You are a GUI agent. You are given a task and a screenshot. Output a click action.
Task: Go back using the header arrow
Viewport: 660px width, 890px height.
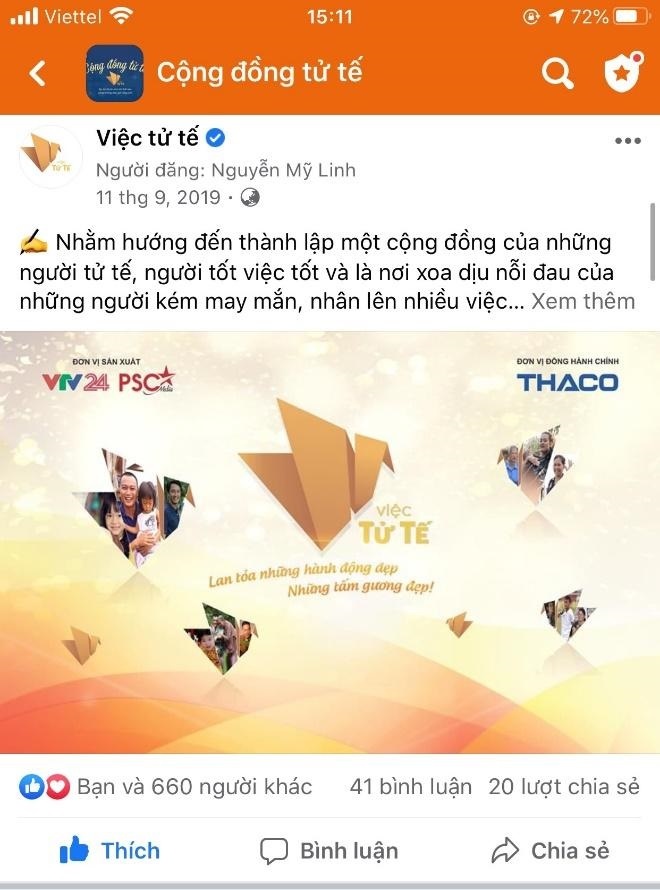tap(38, 73)
